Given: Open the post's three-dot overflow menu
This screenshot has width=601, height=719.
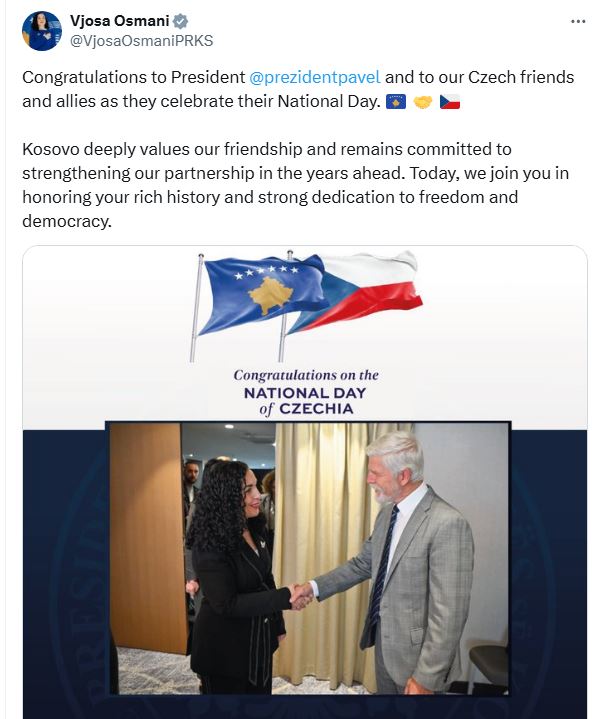Looking at the screenshot, I should (578, 21).
